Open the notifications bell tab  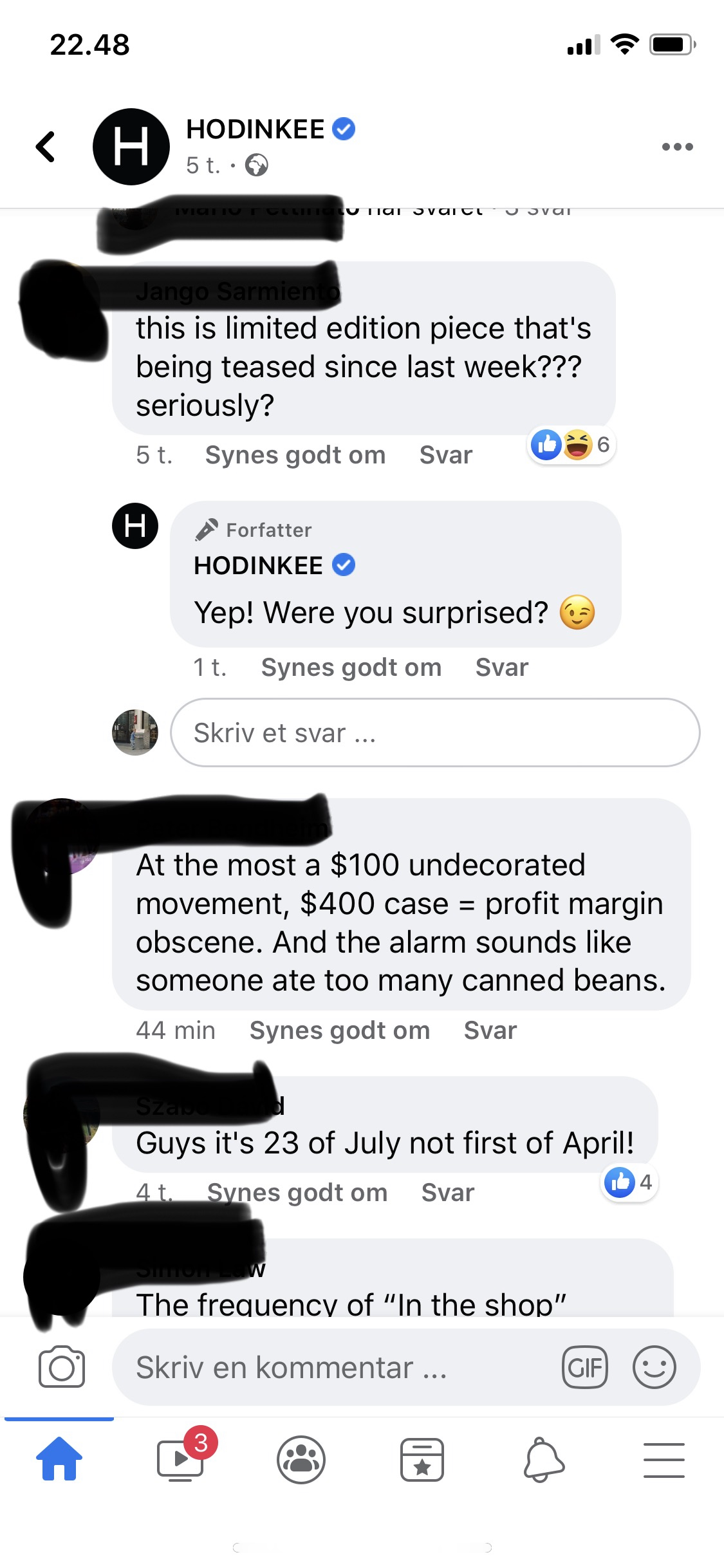543,1460
